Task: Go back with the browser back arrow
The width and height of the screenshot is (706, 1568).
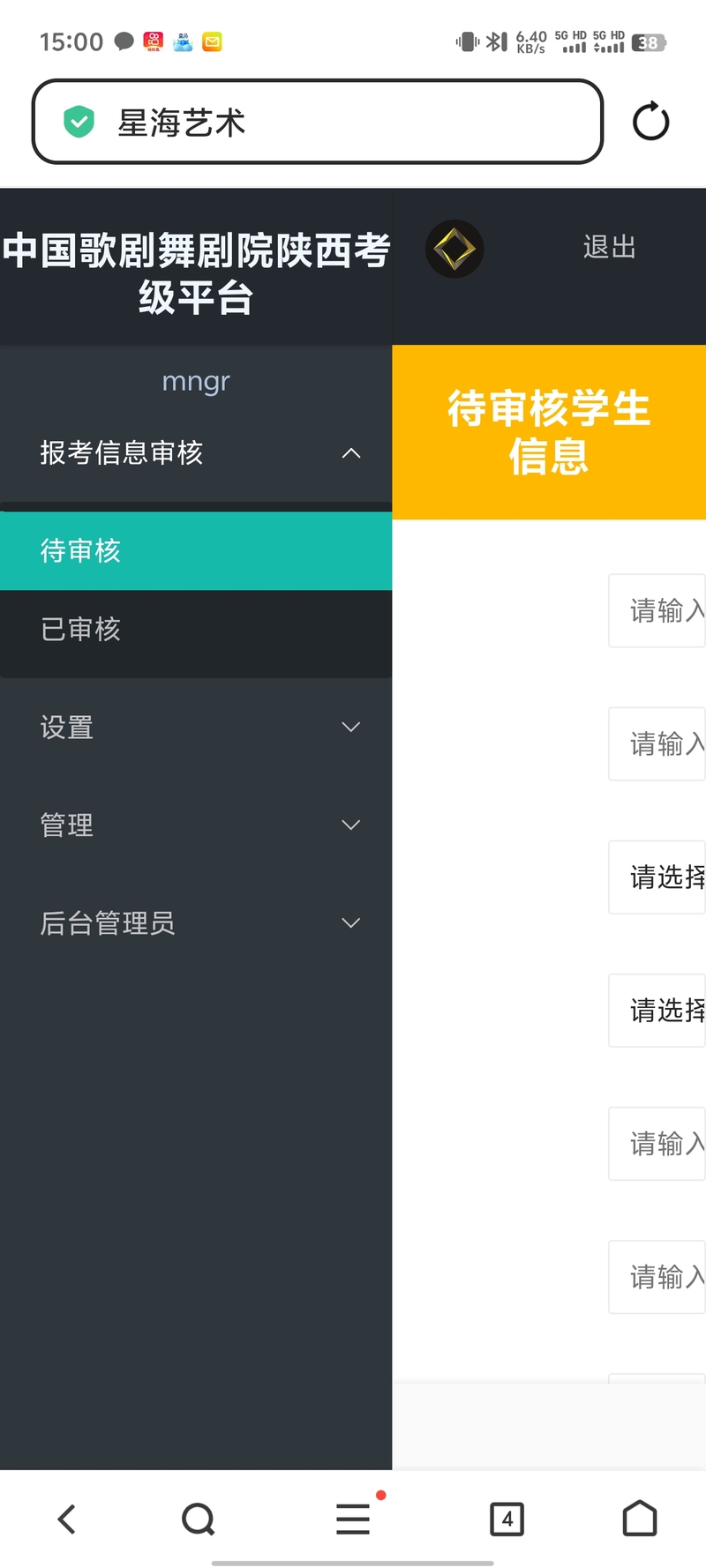Action: coord(66,1519)
